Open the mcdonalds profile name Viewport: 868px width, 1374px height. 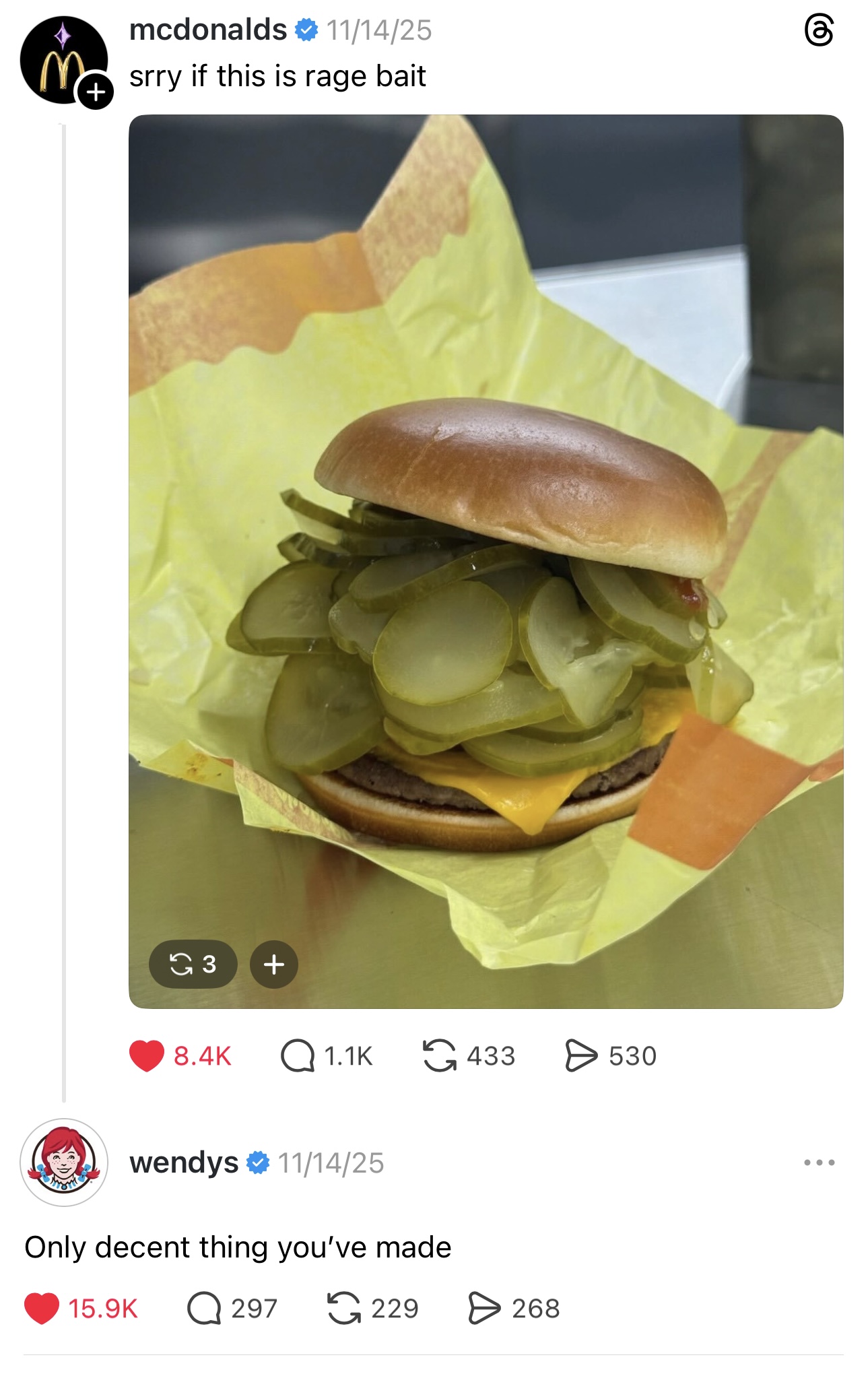207,30
